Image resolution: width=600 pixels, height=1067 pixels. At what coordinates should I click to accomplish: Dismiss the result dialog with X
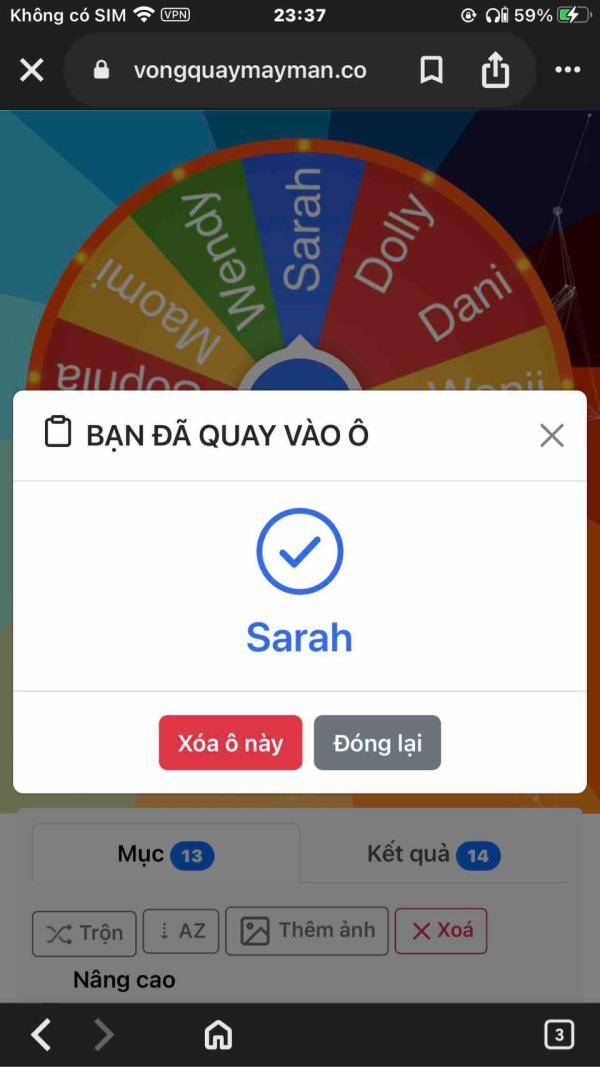[x=552, y=435]
